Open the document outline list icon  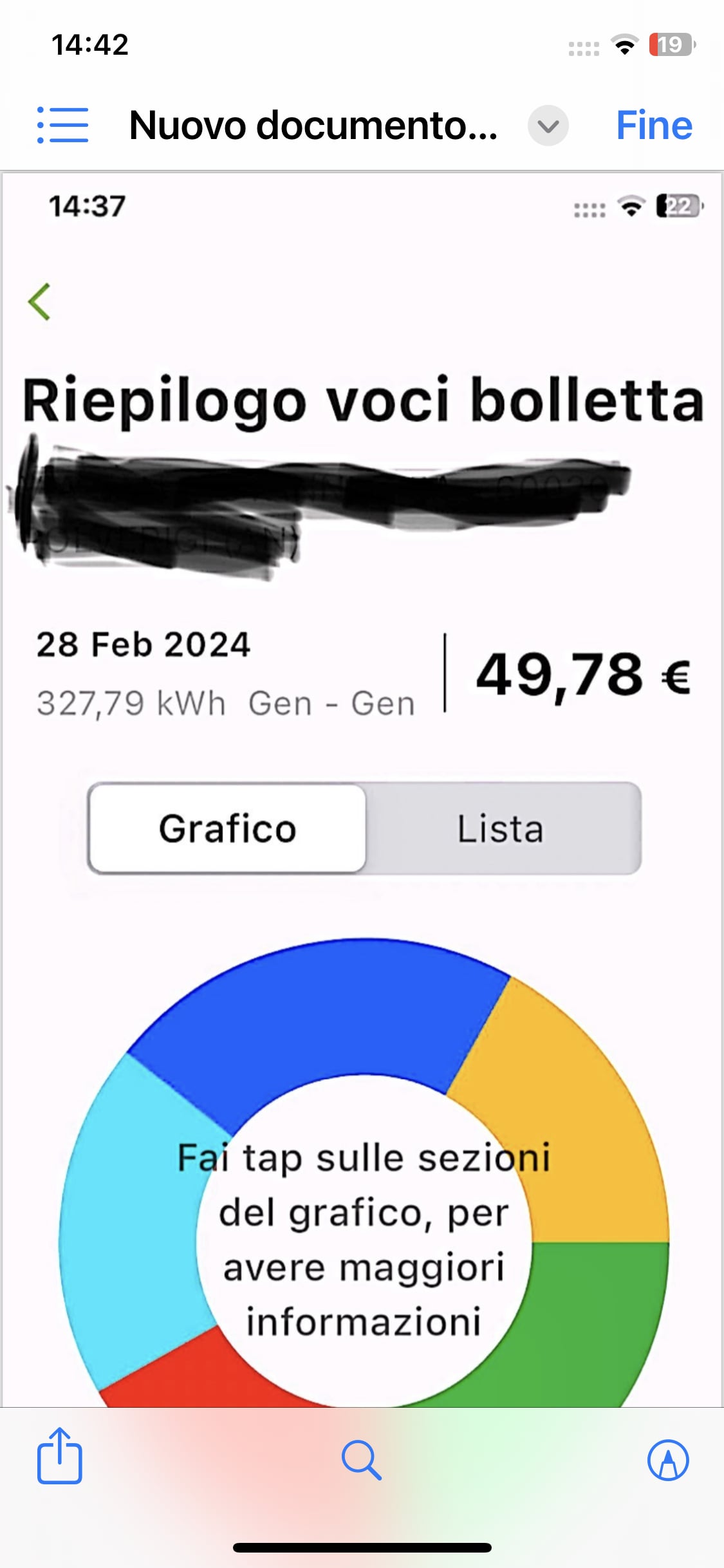click(x=62, y=125)
